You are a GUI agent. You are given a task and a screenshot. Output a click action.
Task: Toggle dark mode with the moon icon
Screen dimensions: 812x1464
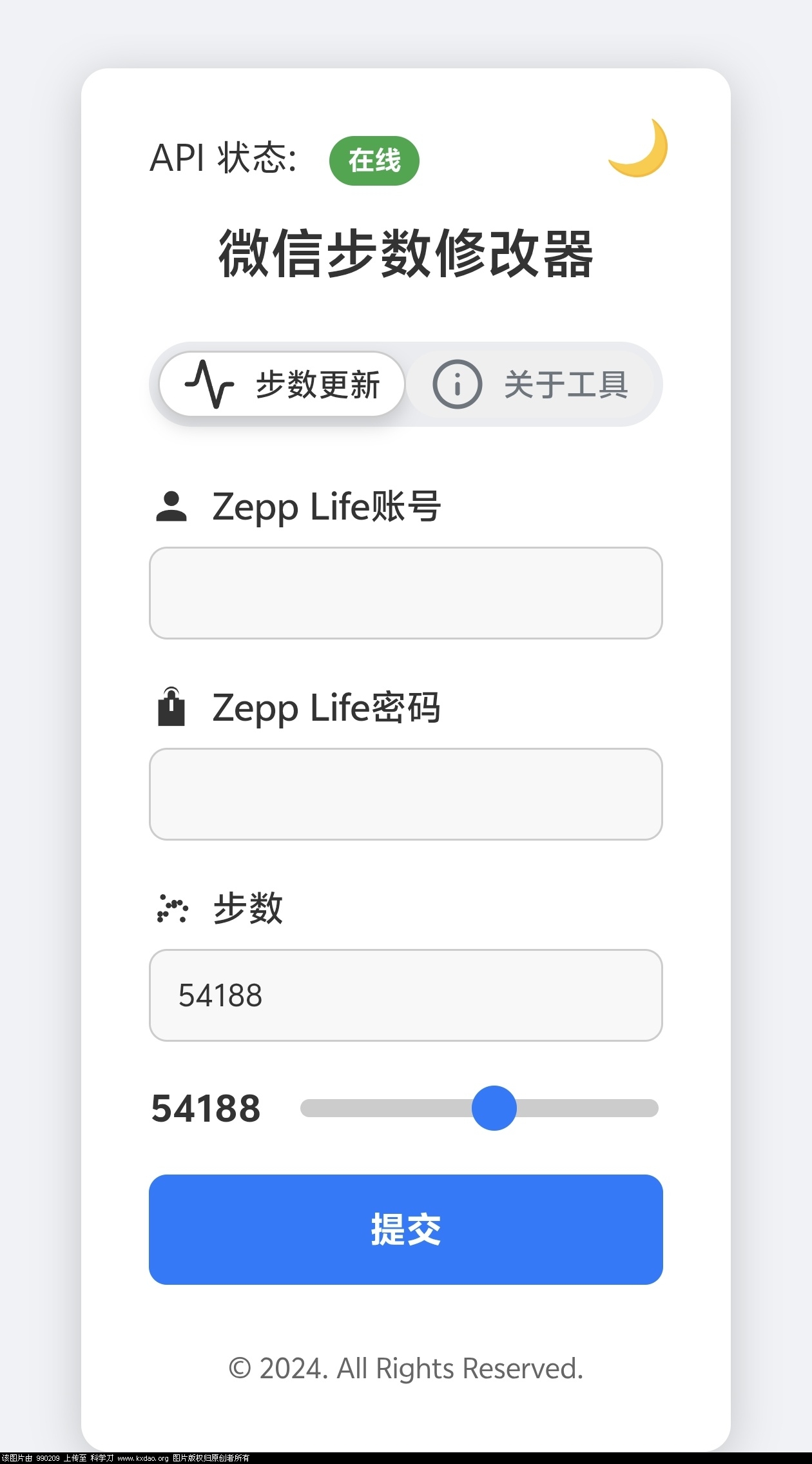[x=638, y=150]
